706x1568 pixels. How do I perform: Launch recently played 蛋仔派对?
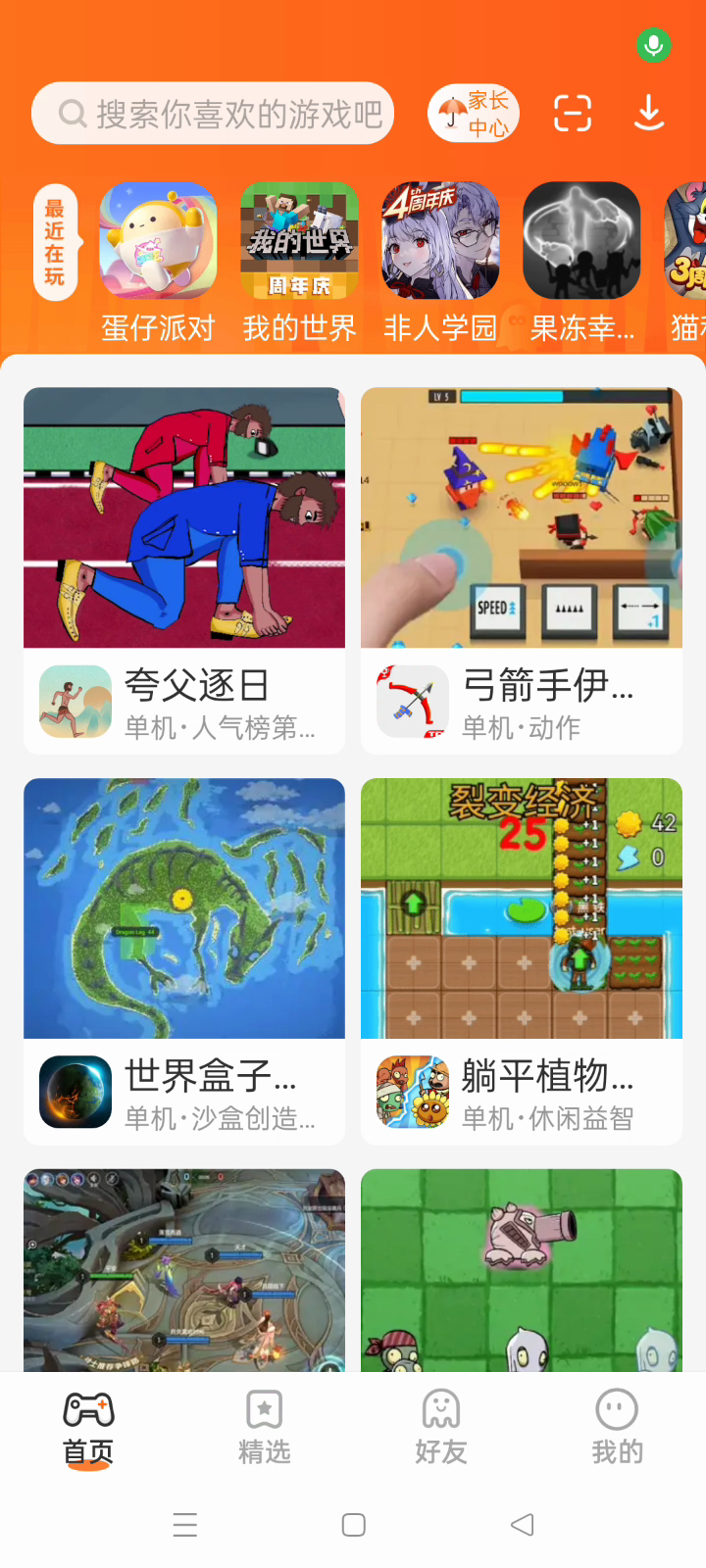pos(158,241)
